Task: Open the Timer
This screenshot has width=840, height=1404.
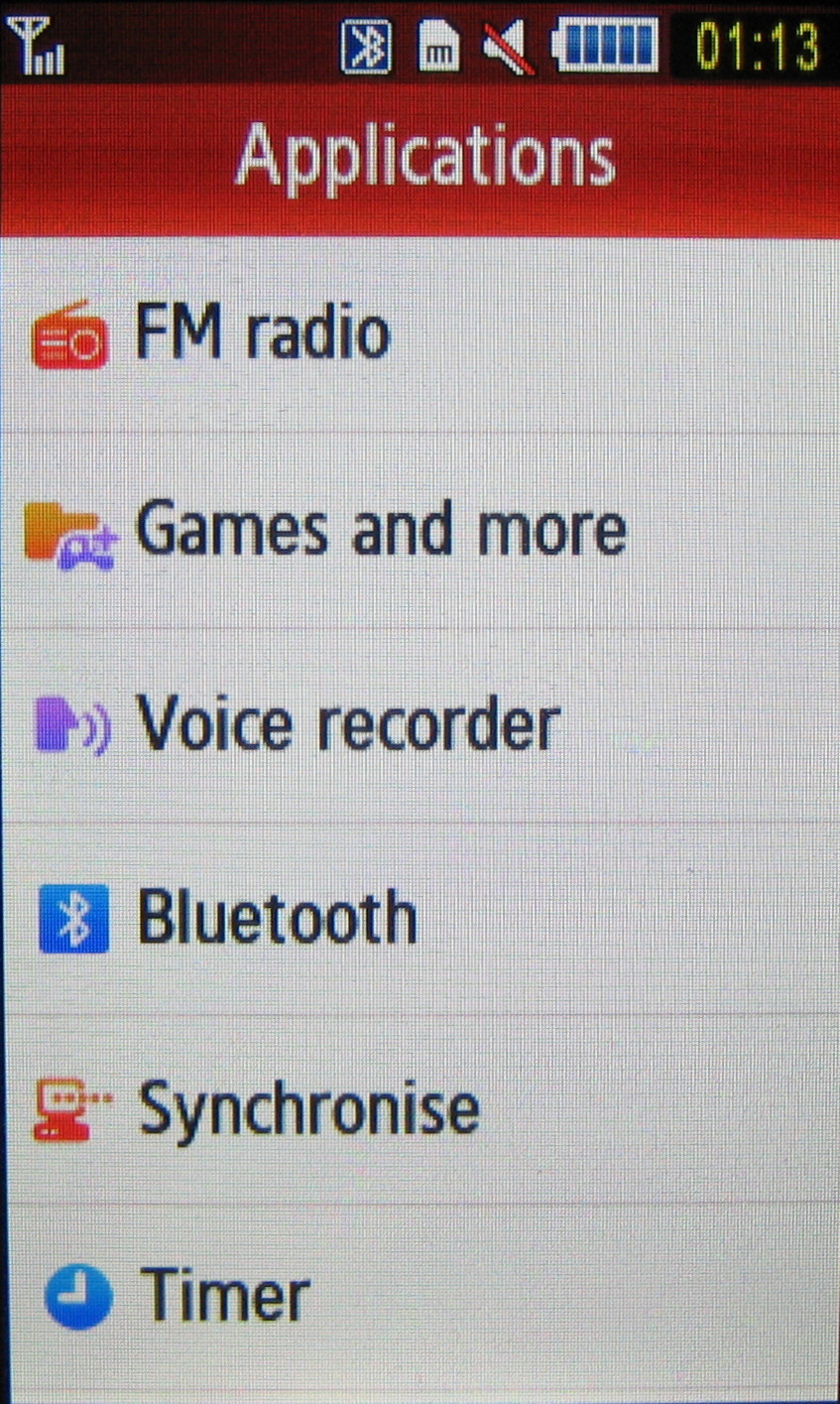Action: click(x=225, y=1295)
